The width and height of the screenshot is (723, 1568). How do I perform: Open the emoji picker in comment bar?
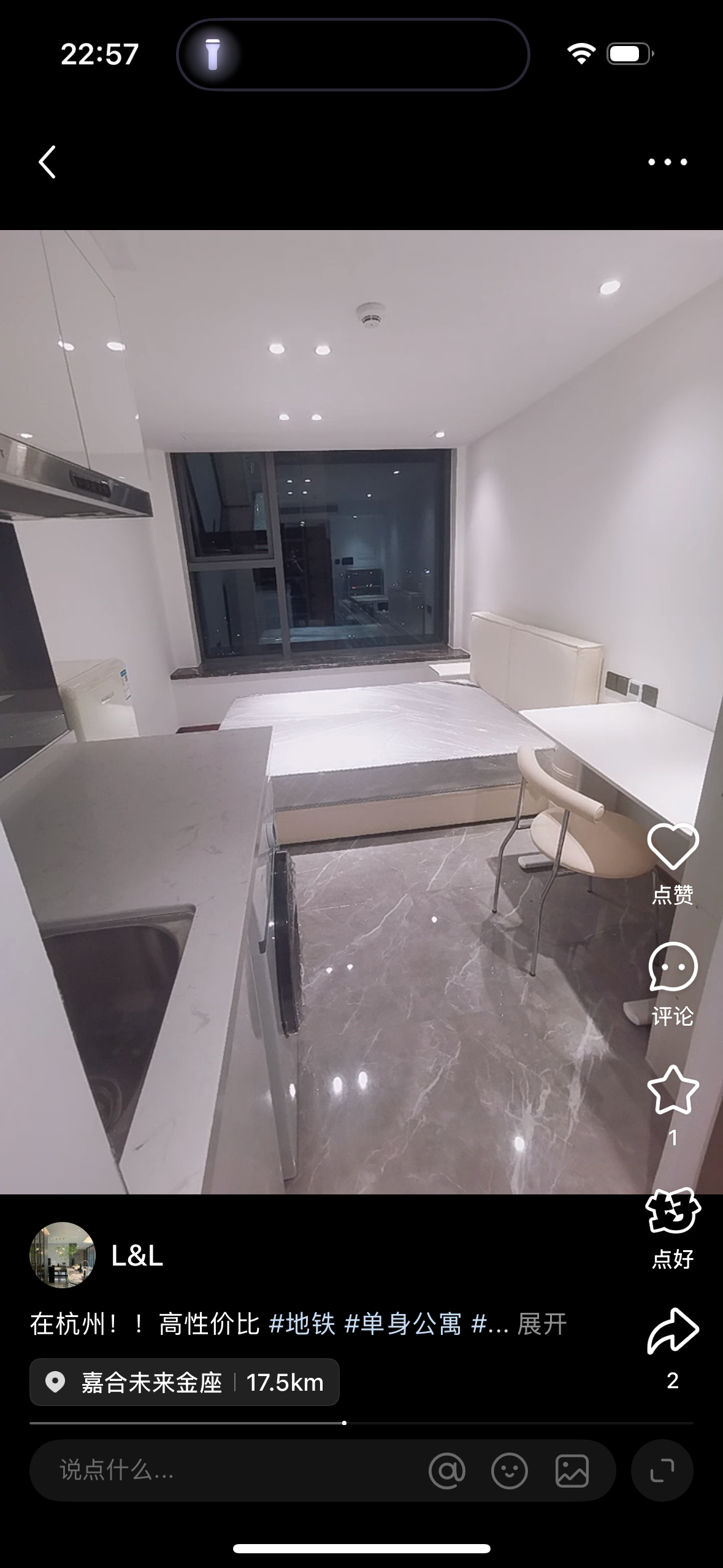click(509, 1470)
